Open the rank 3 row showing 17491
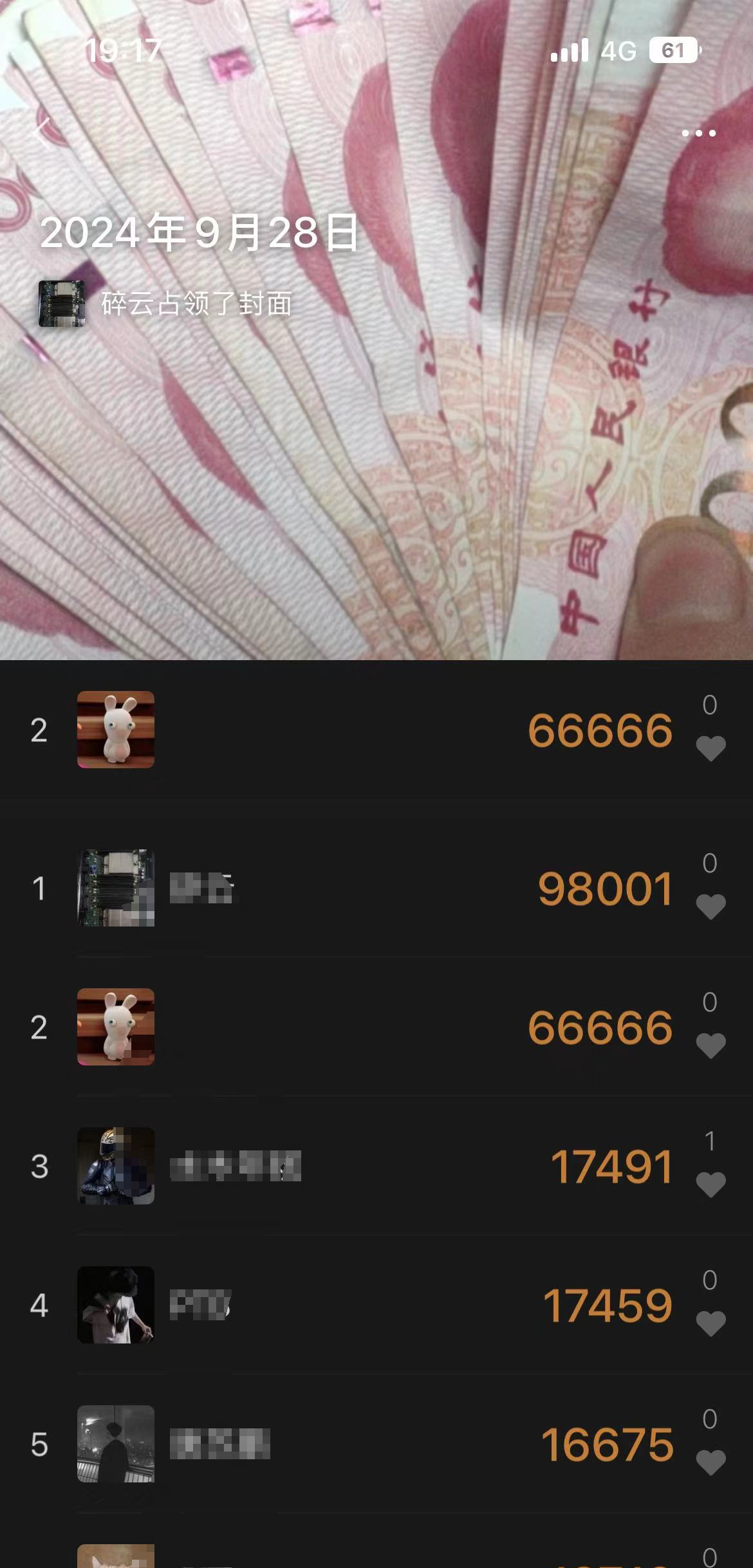 386,1166
